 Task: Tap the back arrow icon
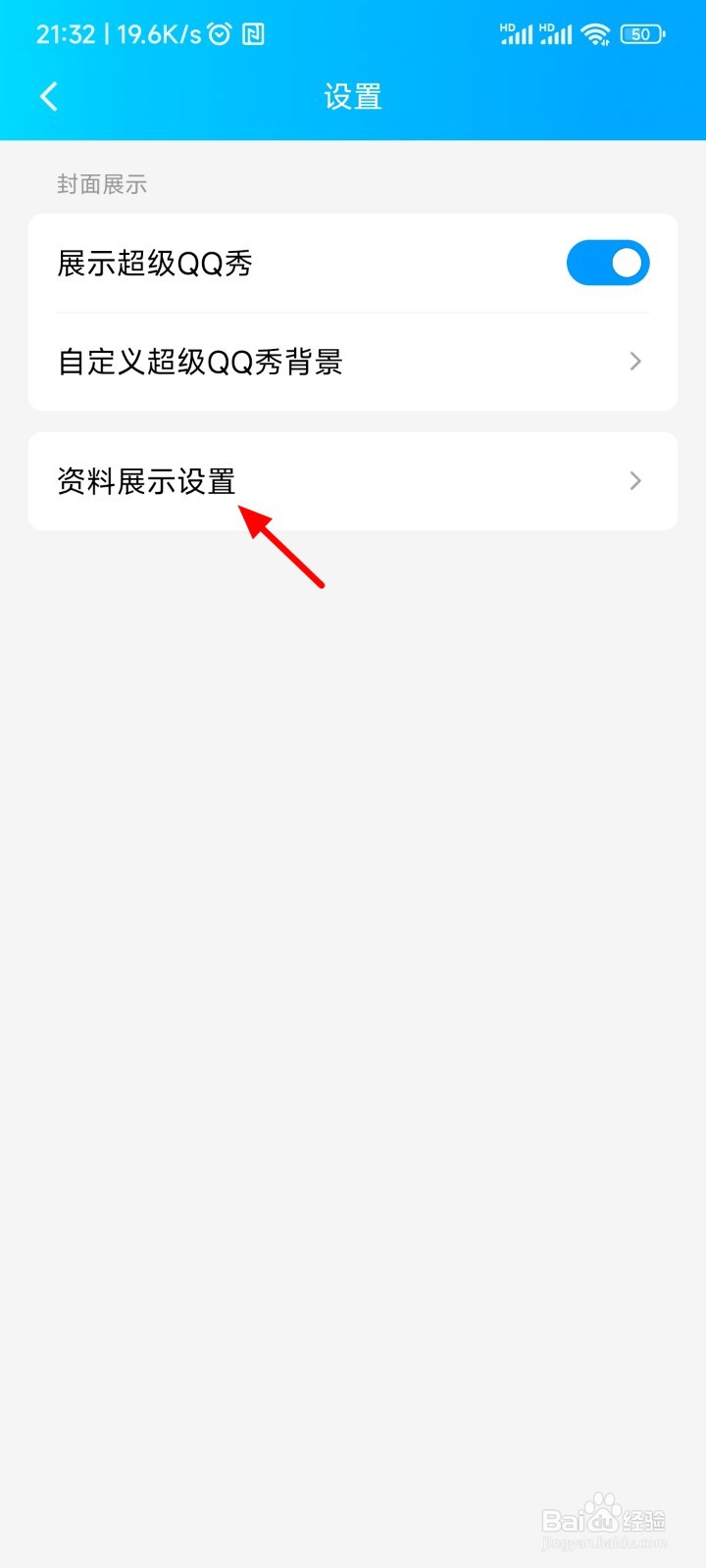pos(48,96)
